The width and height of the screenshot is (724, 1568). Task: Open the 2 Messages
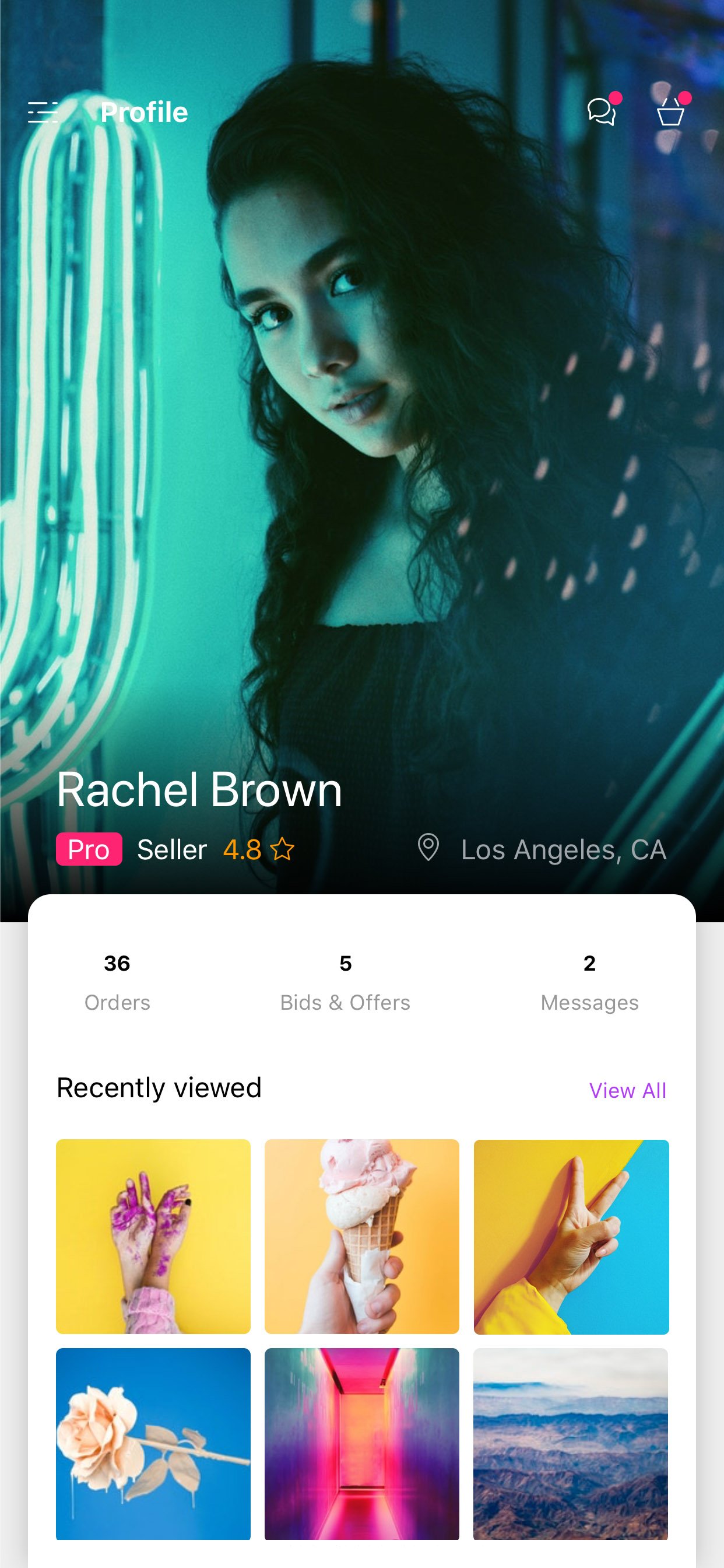[x=589, y=982]
